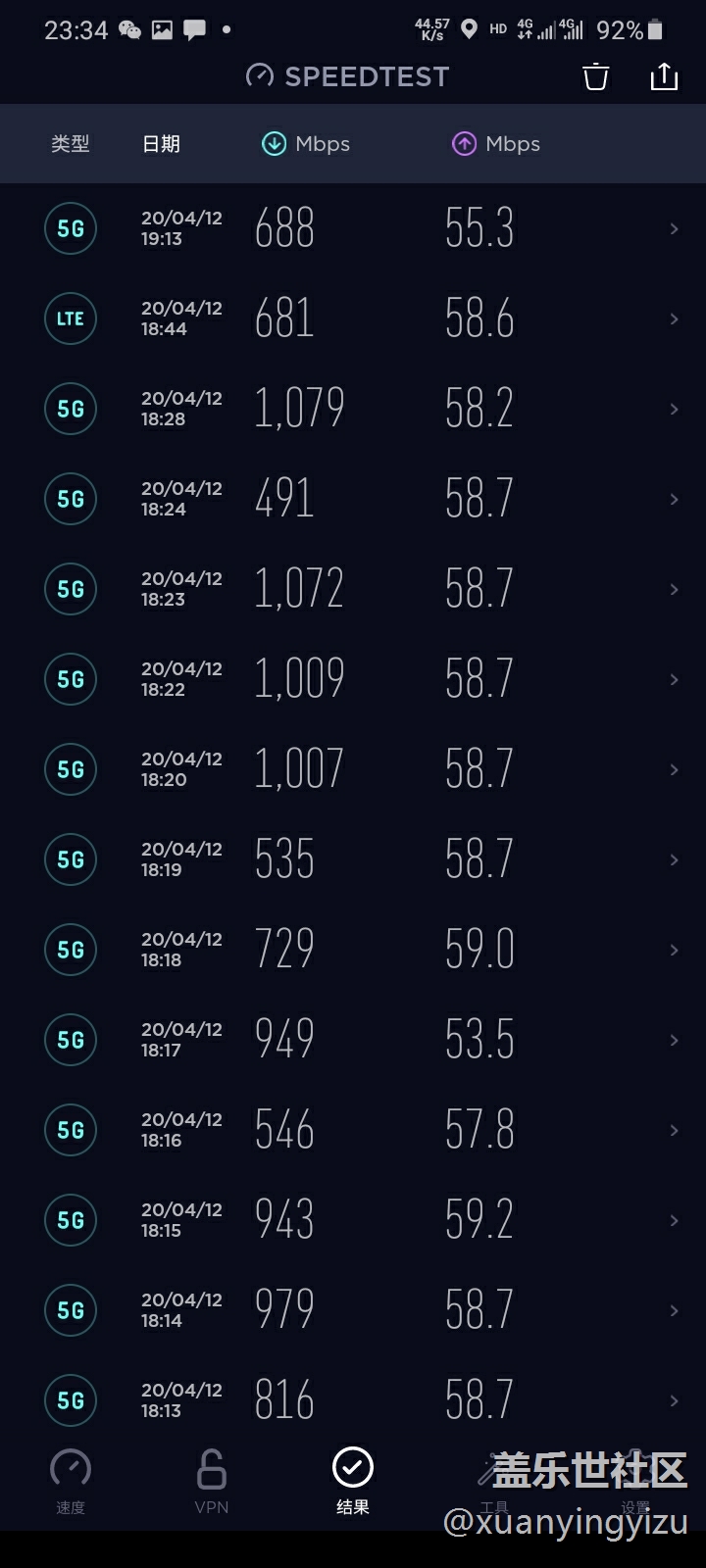Sort by upload Mbps column
The height and width of the screenshot is (1568, 706).
(x=496, y=144)
